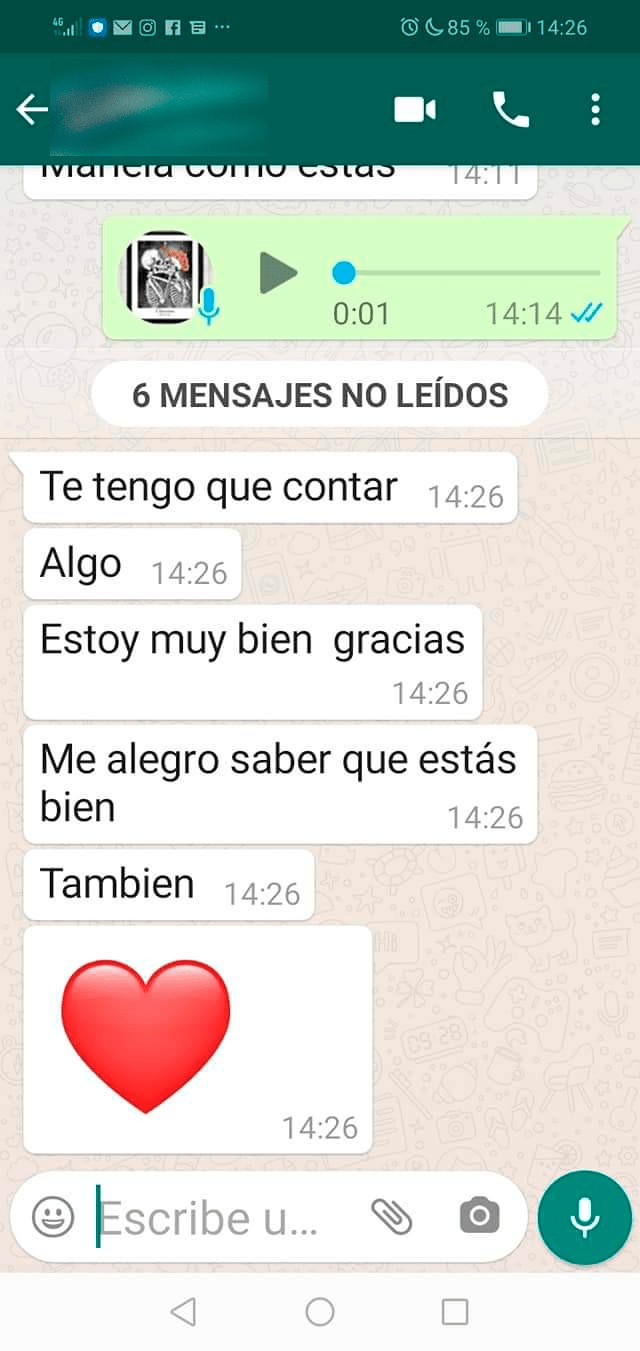Image resolution: width=640 pixels, height=1351 pixels.
Task: Play the 0:01 voice message
Action: (278, 272)
